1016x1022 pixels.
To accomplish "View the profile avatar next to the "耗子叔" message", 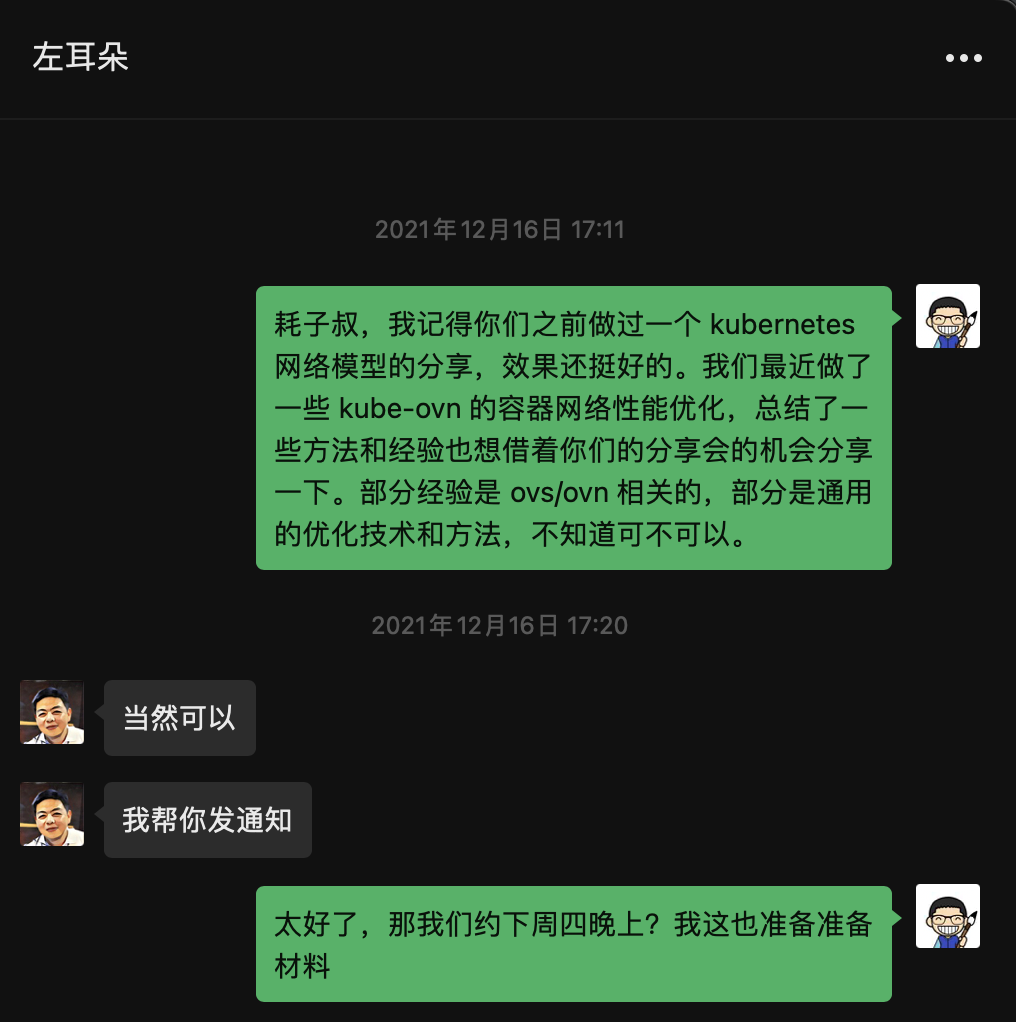I will point(947,316).
